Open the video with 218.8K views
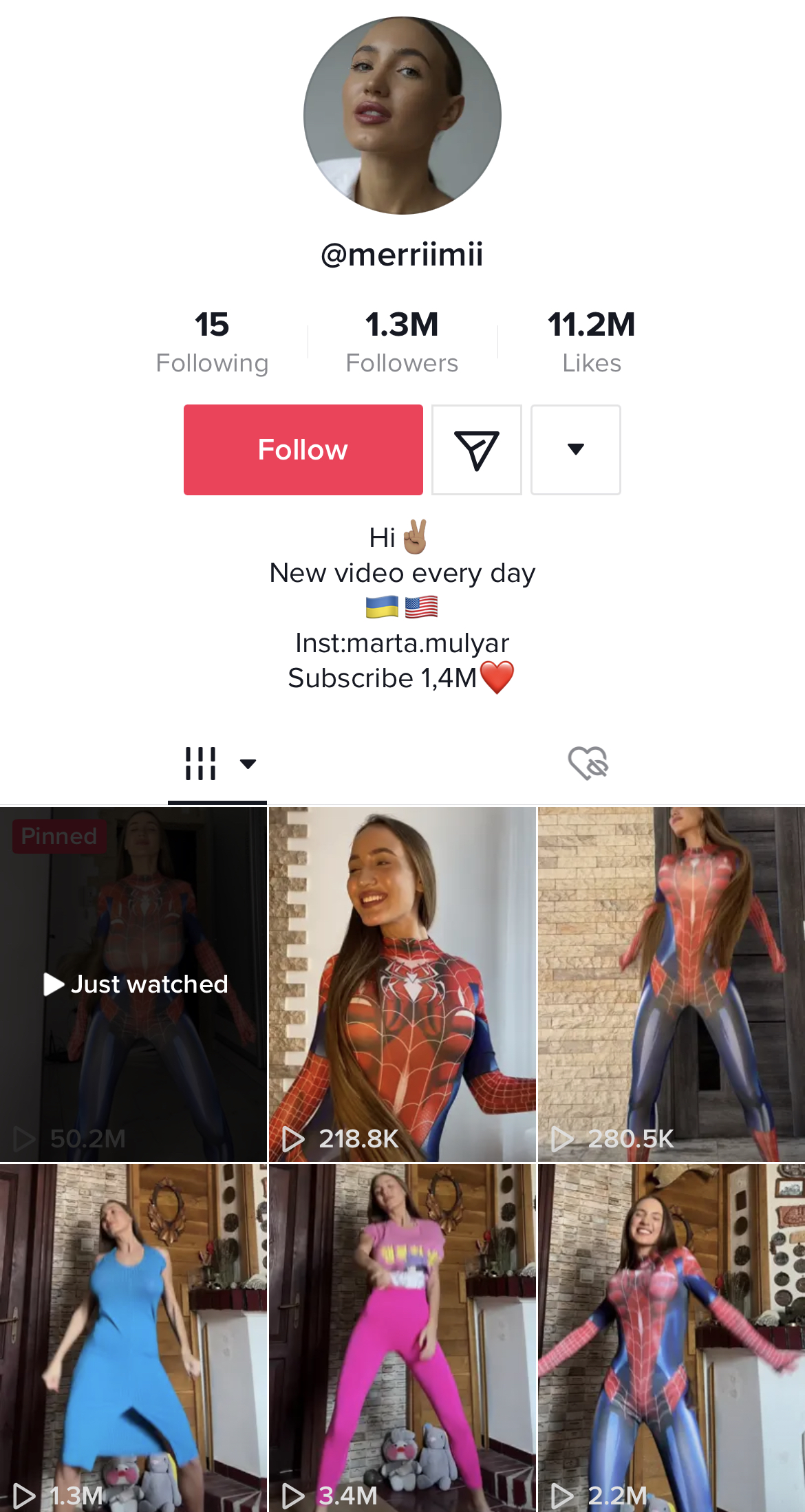The height and width of the screenshot is (1512, 805). [x=402, y=984]
